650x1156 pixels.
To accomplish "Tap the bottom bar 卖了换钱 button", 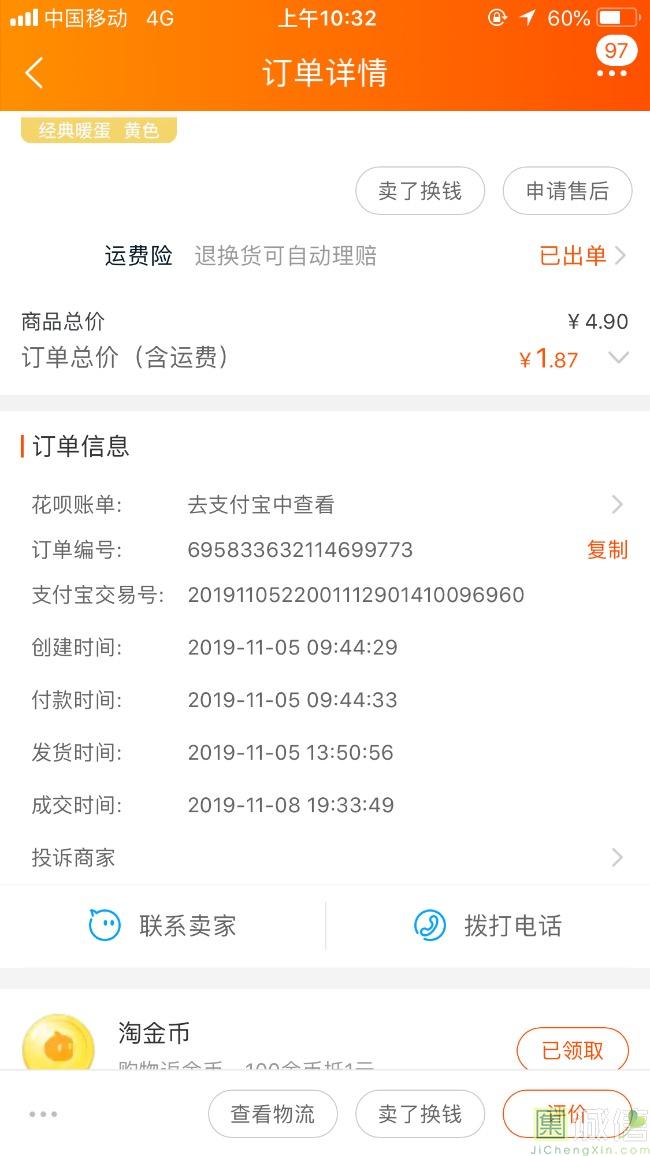I will point(420,1114).
